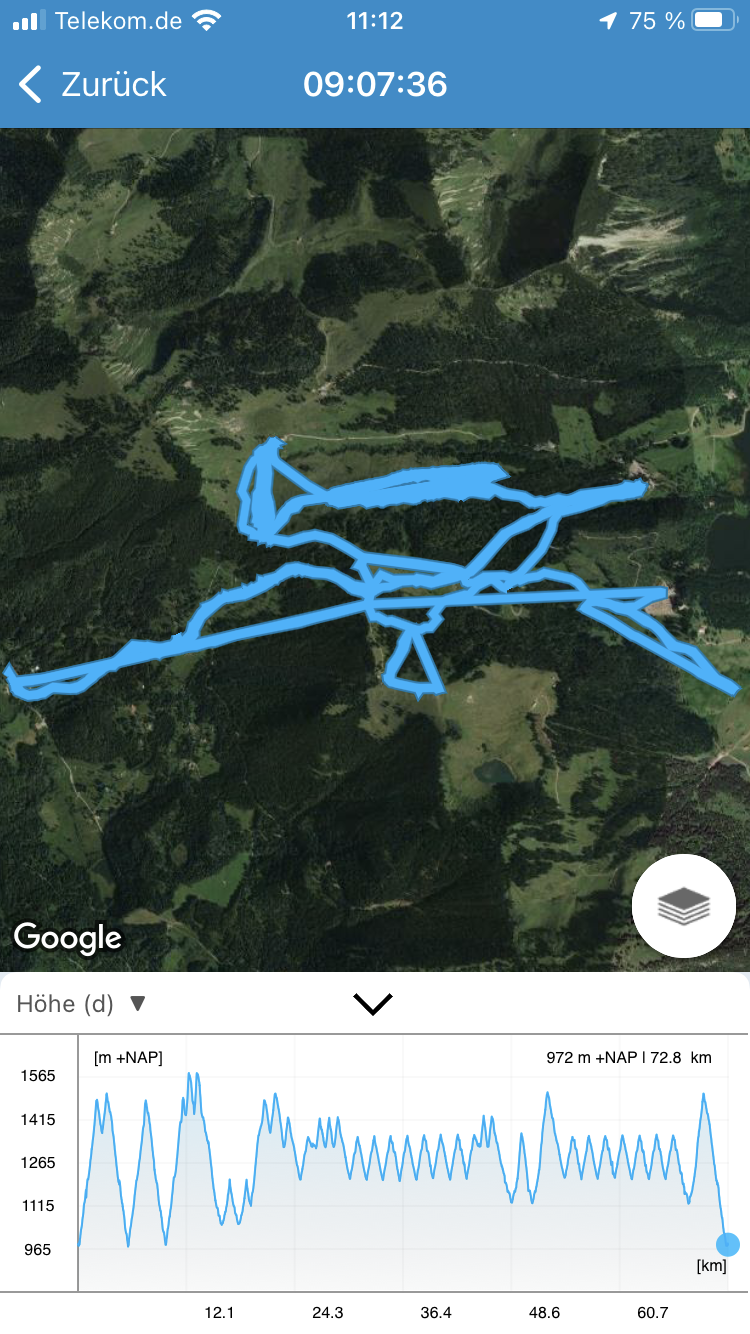Open the map layers button
This screenshot has width=750, height=1334.
[684, 907]
